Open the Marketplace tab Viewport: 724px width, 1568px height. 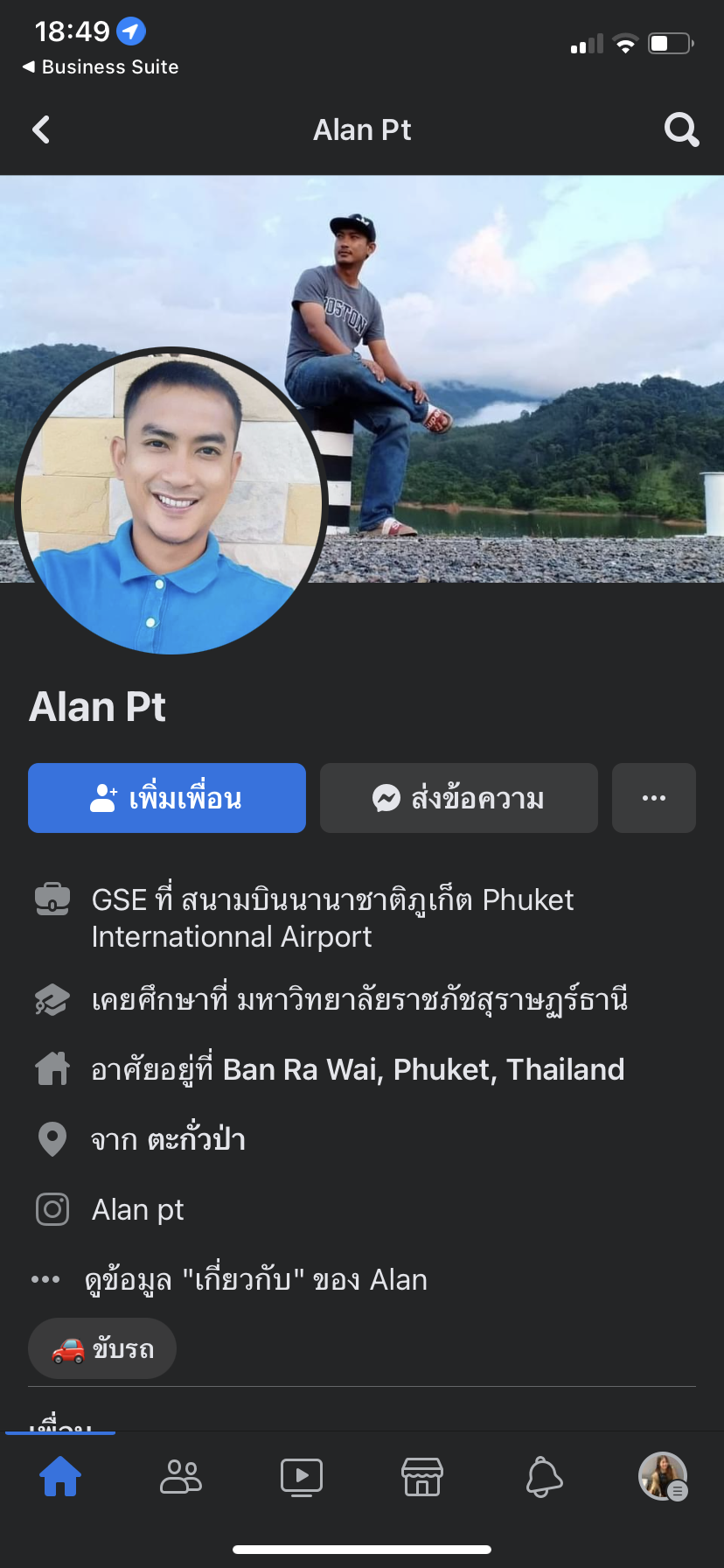[422, 1477]
